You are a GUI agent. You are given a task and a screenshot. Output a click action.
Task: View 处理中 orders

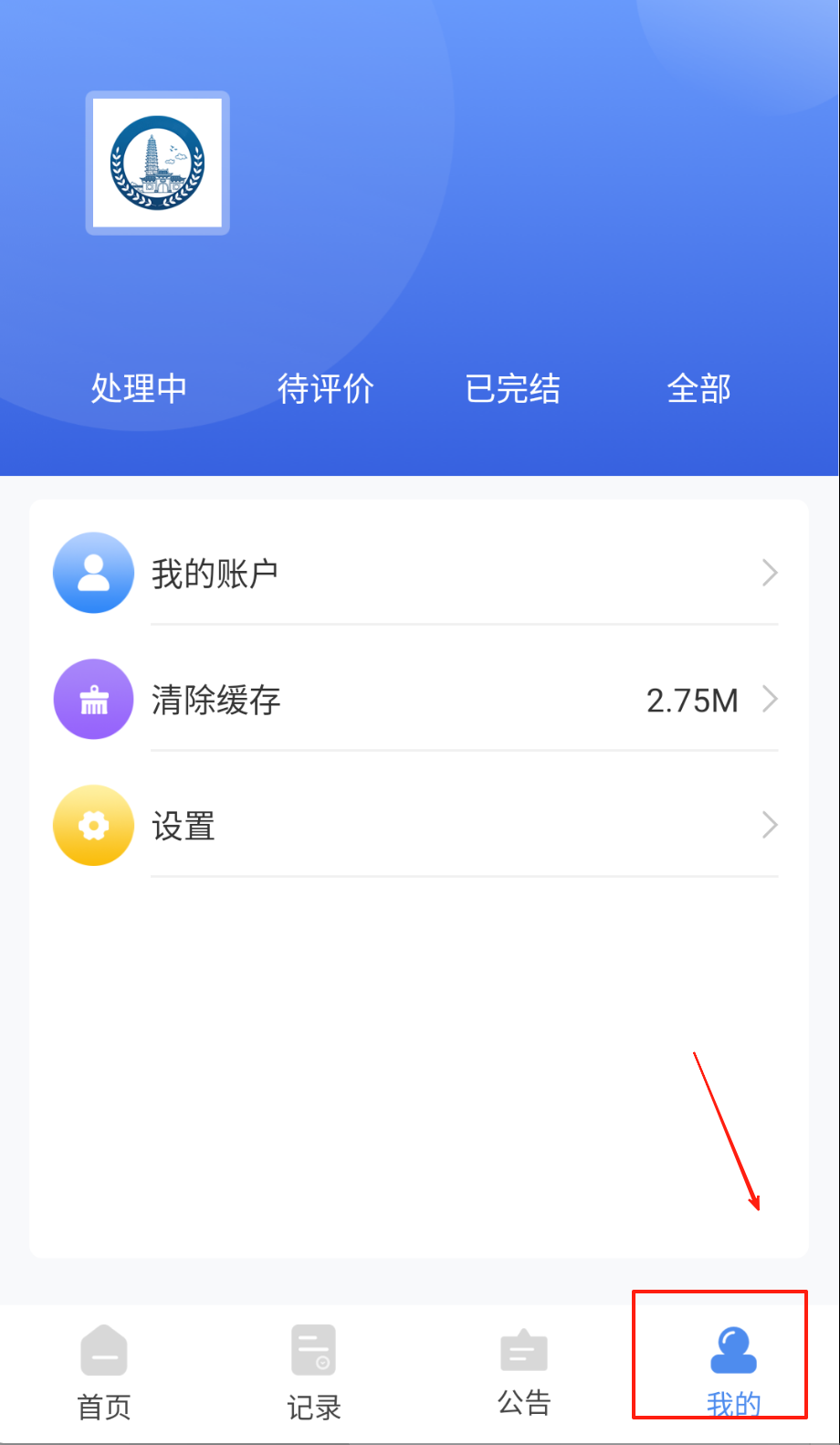pos(139,389)
